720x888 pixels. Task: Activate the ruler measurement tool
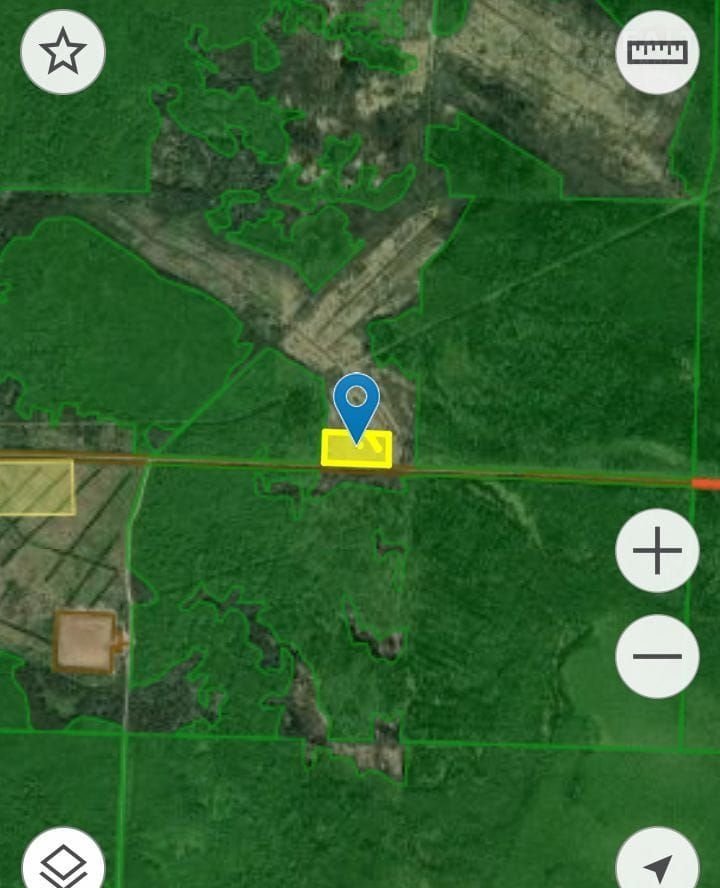657,51
